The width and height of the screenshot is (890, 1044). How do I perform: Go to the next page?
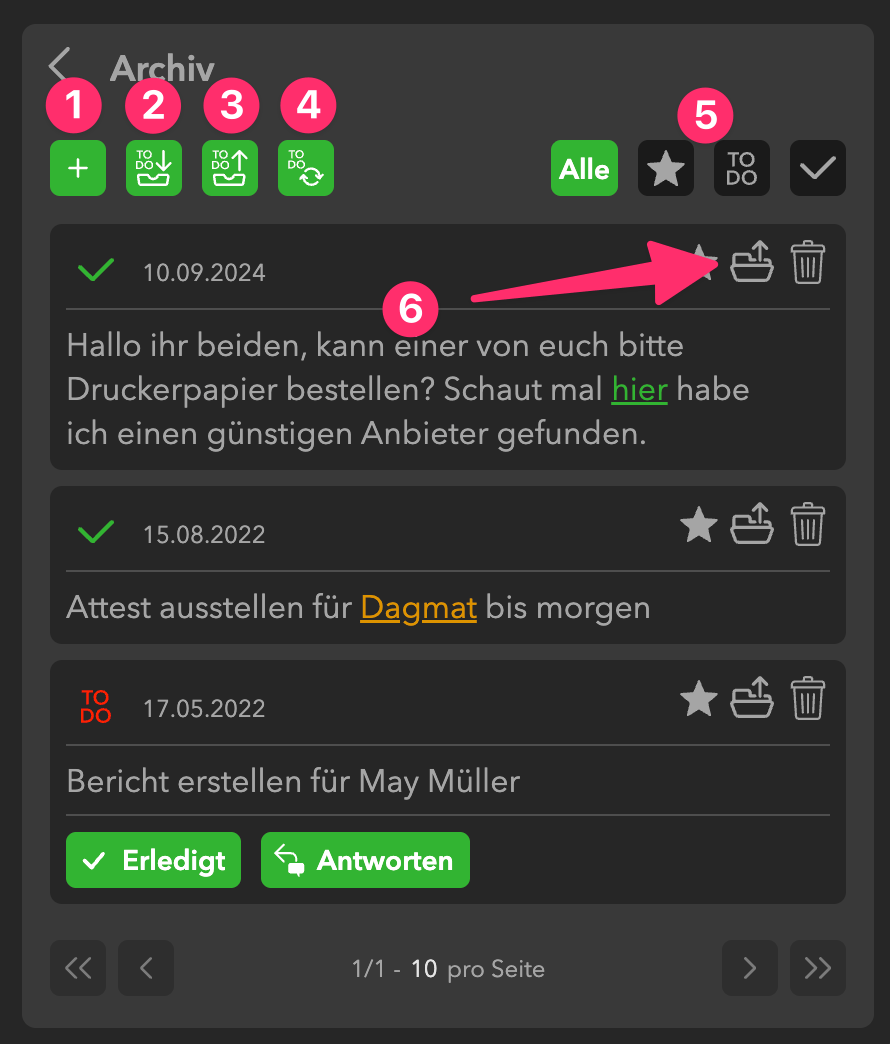tap(750, 968)
